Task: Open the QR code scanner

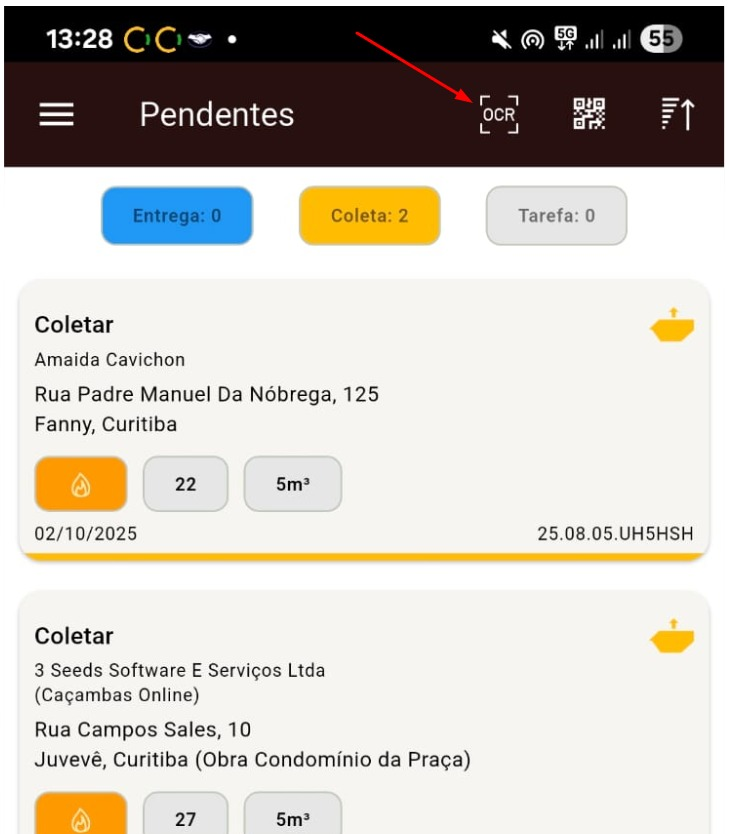Action: (589, 115)
